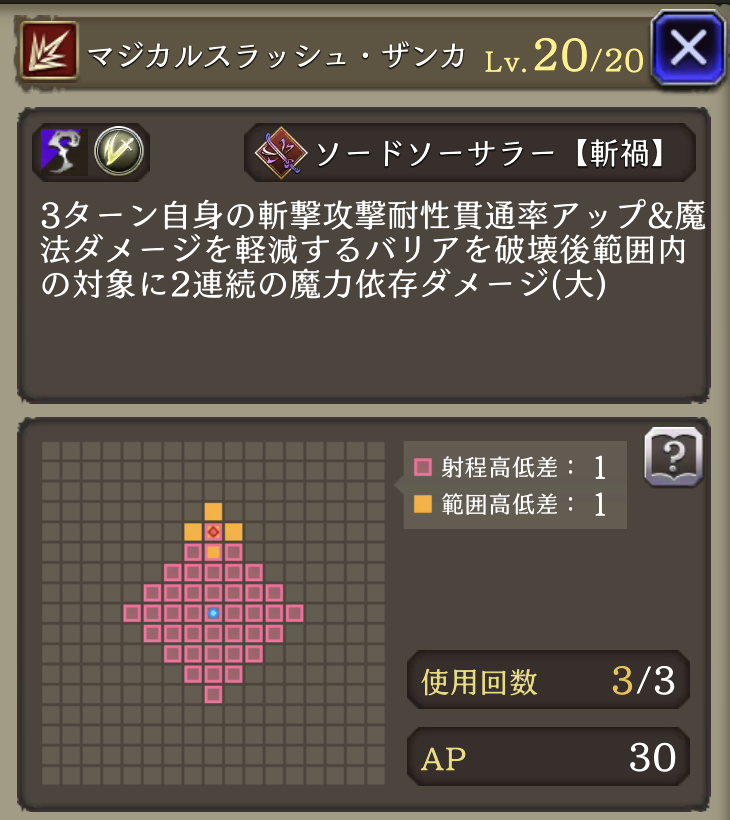
Task: Open the range help guide icon
Action: pyautogui.click(x=673, y=458)
